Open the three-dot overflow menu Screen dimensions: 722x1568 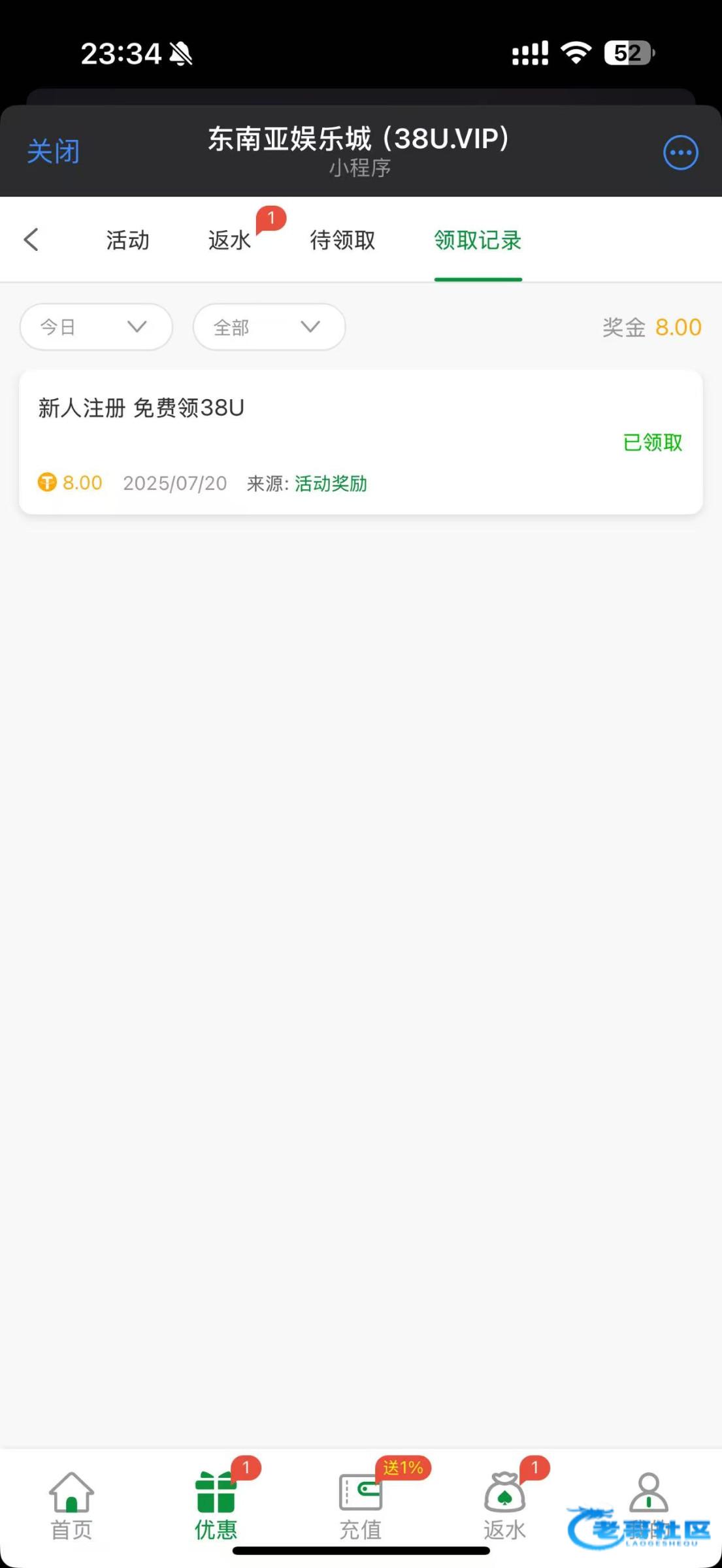[680, 153]
